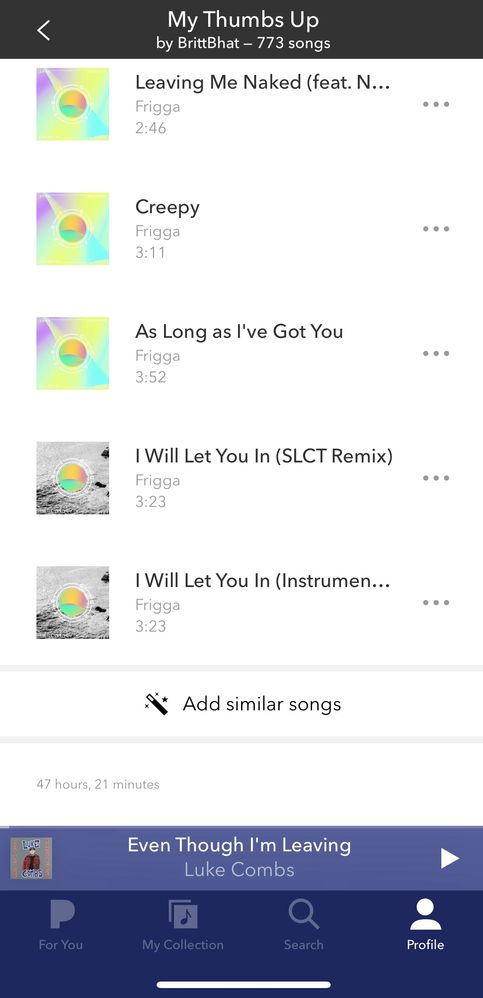The height and width of the screenshot is (998, 483).
Task: Go back from My Thumbs Up
Action: [x=43, y=30]
